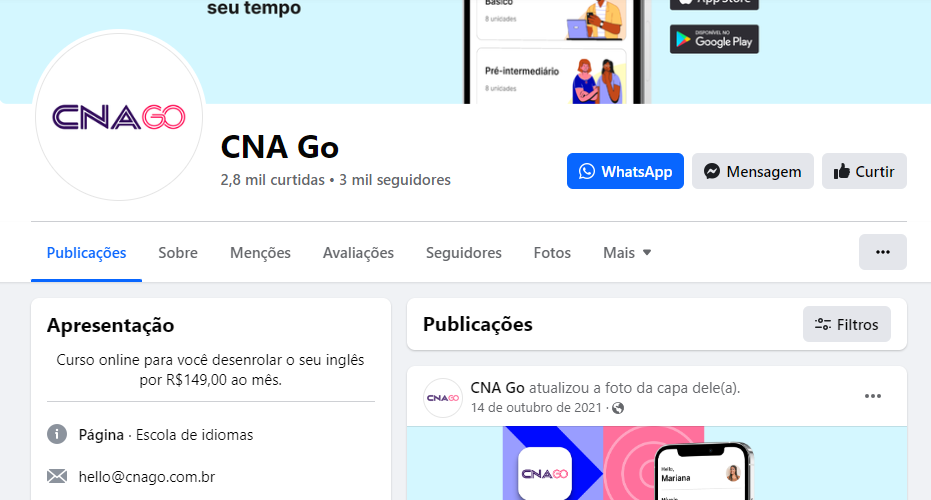The height and width of the screenshot is (500, 931).
Task: Open post options menu on cover update
Action: click(872, 396)
